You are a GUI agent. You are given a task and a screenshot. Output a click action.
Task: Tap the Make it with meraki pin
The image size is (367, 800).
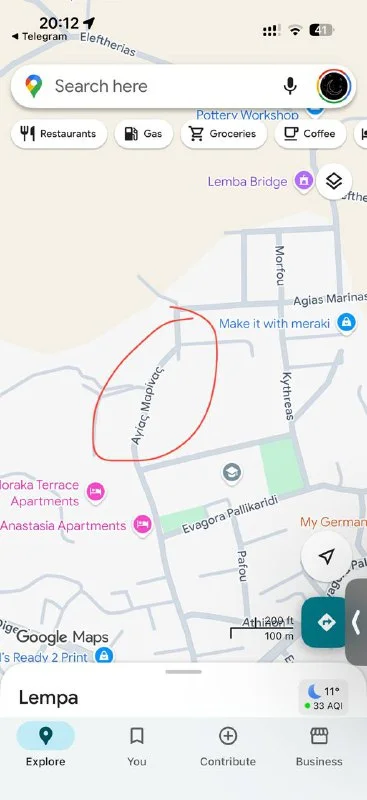coord(347,322)
